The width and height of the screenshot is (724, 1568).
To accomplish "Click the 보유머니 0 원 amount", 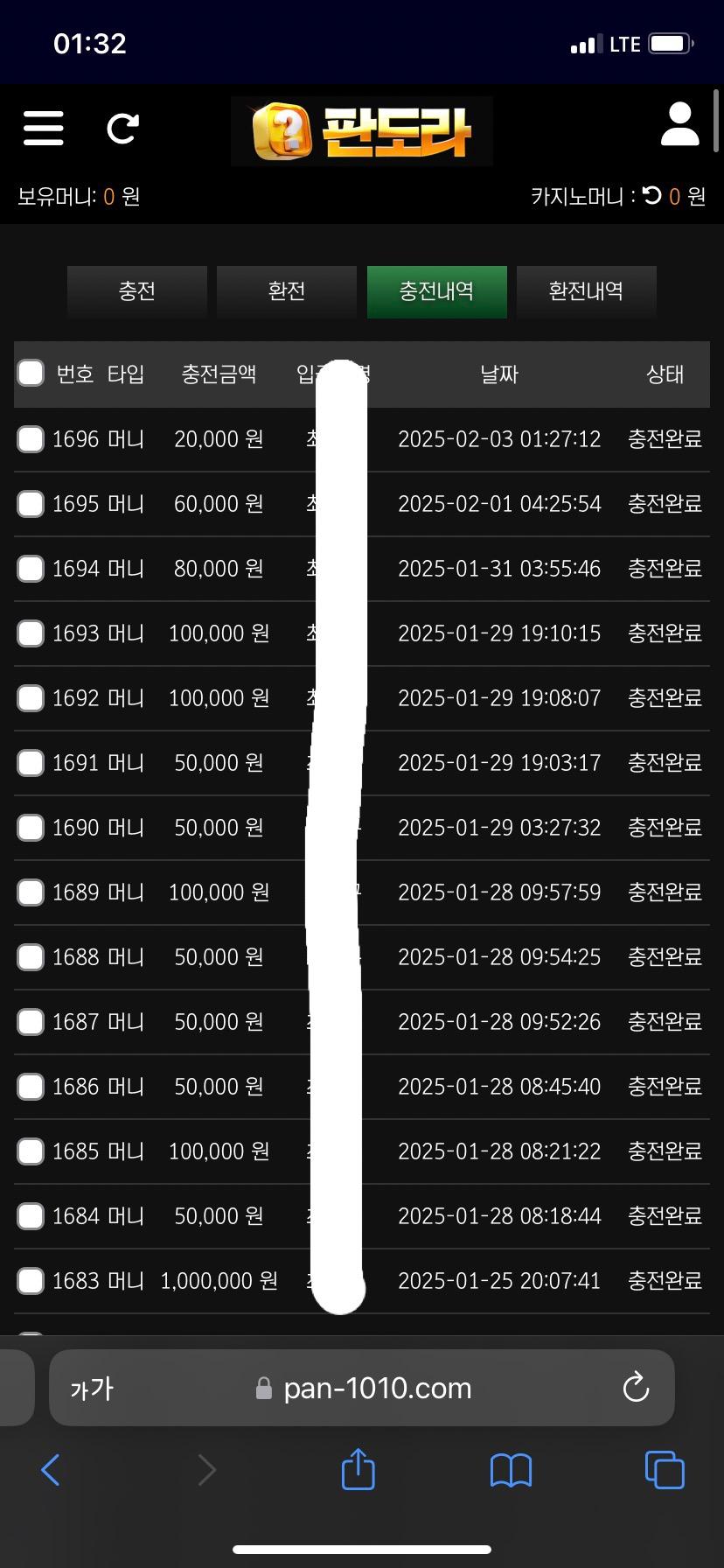I will (108, 197).
